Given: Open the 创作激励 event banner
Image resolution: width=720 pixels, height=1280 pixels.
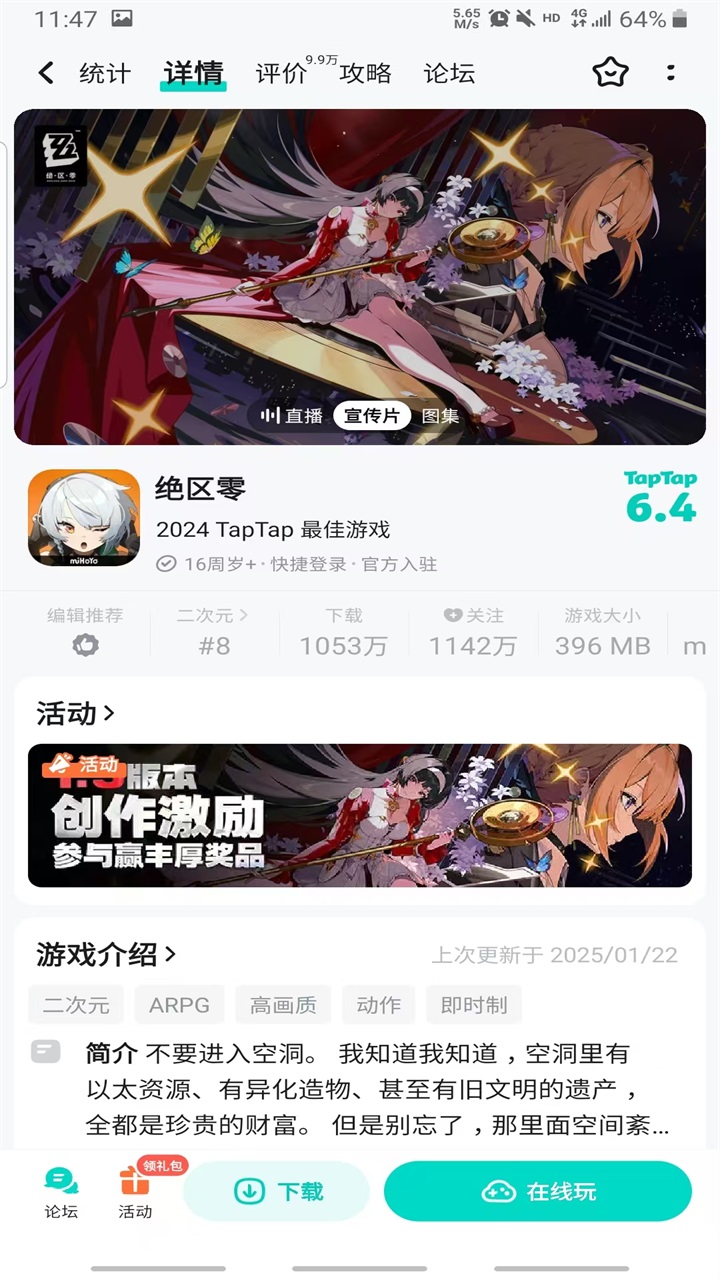Looking at the screenshot, I should [360, 815].
